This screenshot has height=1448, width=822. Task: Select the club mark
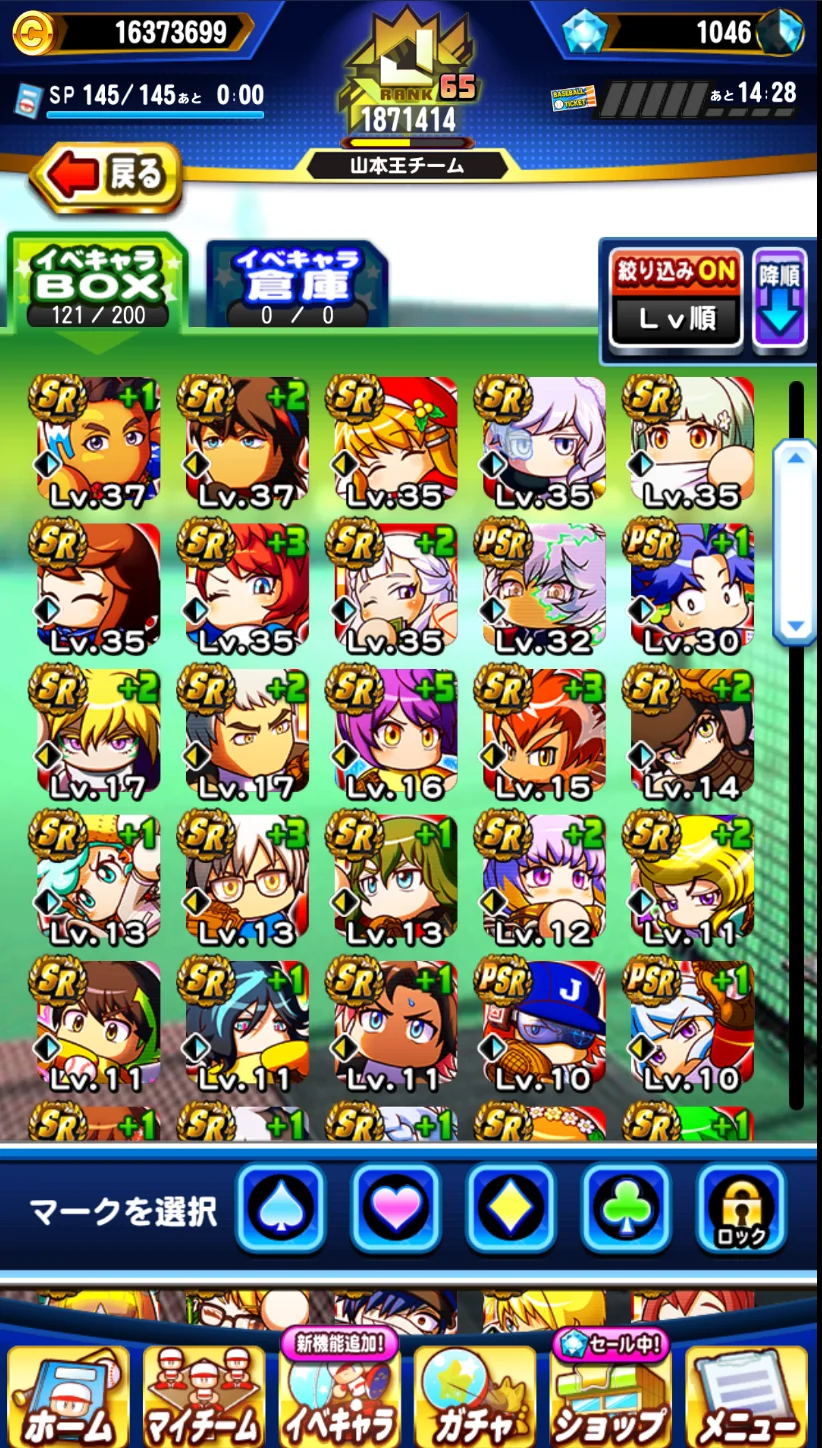pyautogui.click(x=626, y=1208)
